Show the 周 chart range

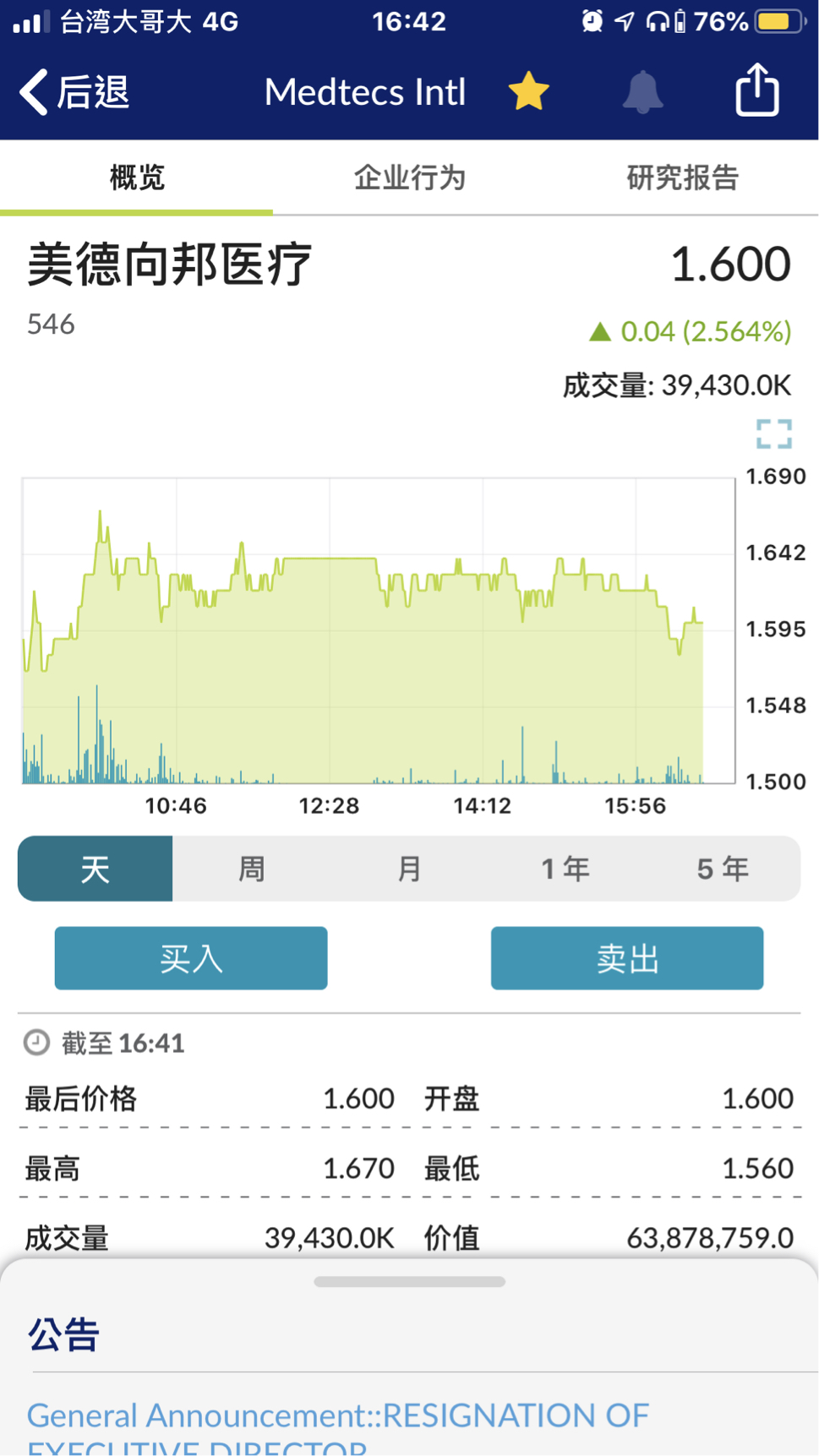click(x=252, y=869)
